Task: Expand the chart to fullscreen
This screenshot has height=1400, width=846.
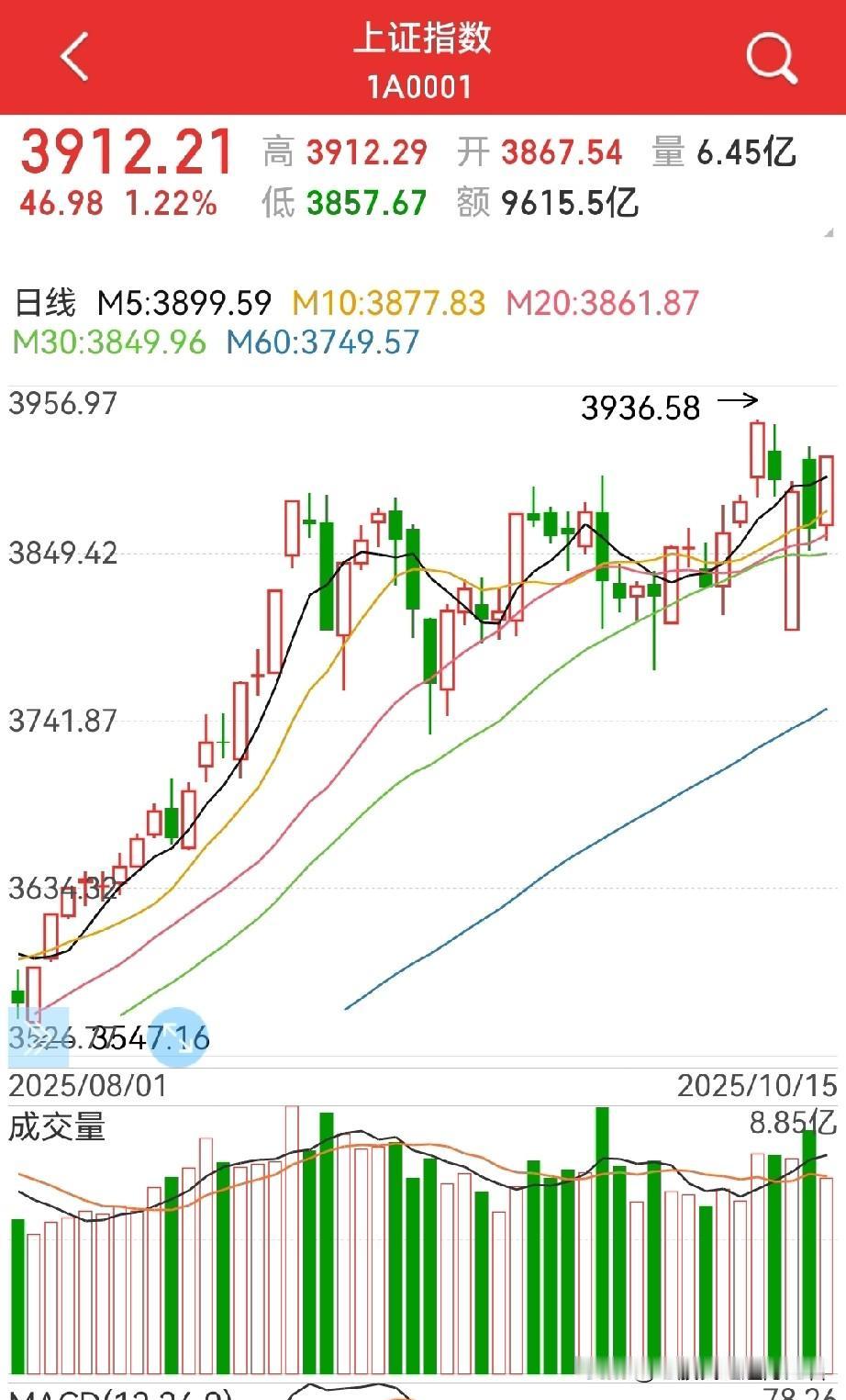Action: 179,1036
